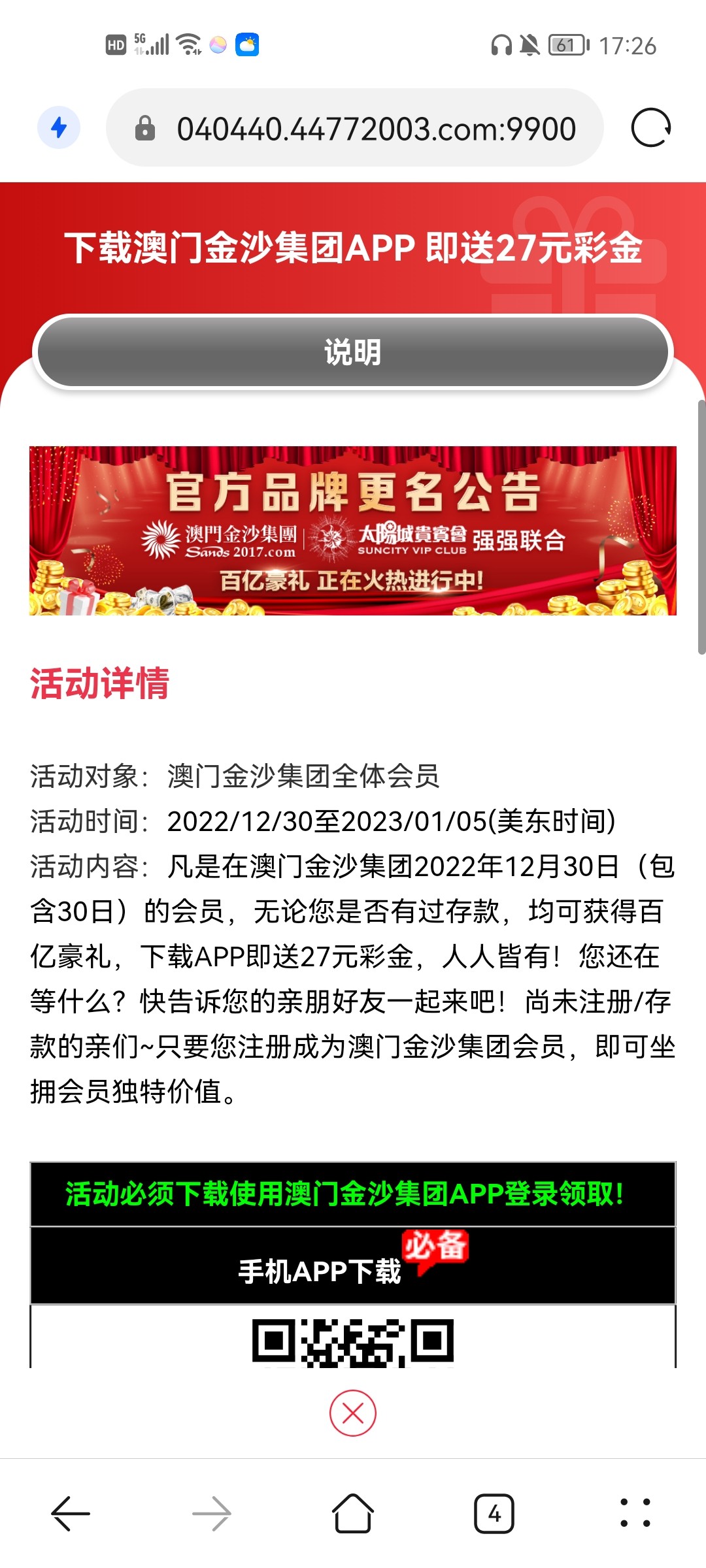
Task: Go to the browser home page
Action: (353, 1513)
